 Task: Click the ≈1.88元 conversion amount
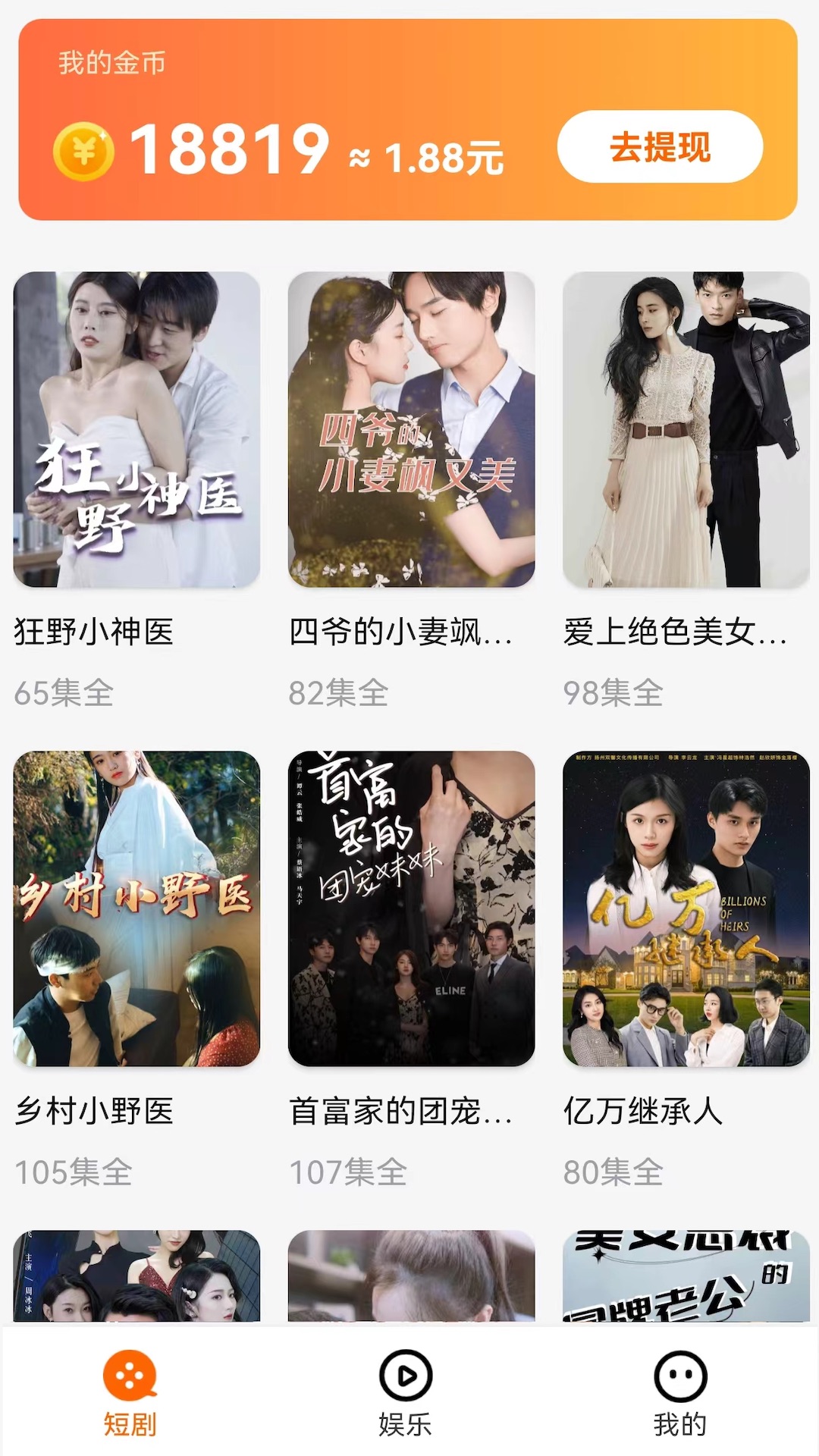click(x=430, y=157)
